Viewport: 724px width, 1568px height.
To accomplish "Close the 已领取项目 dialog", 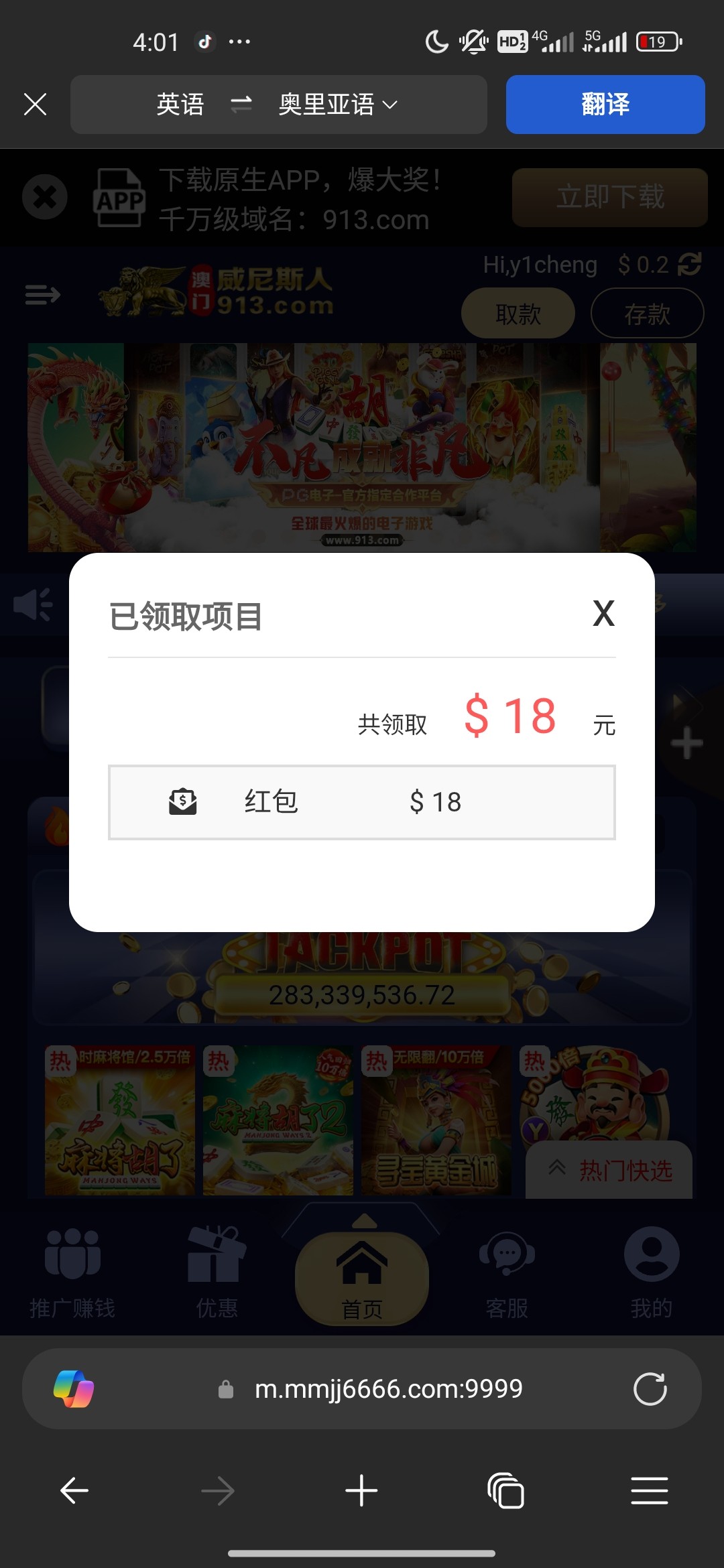I will (603, 614).
